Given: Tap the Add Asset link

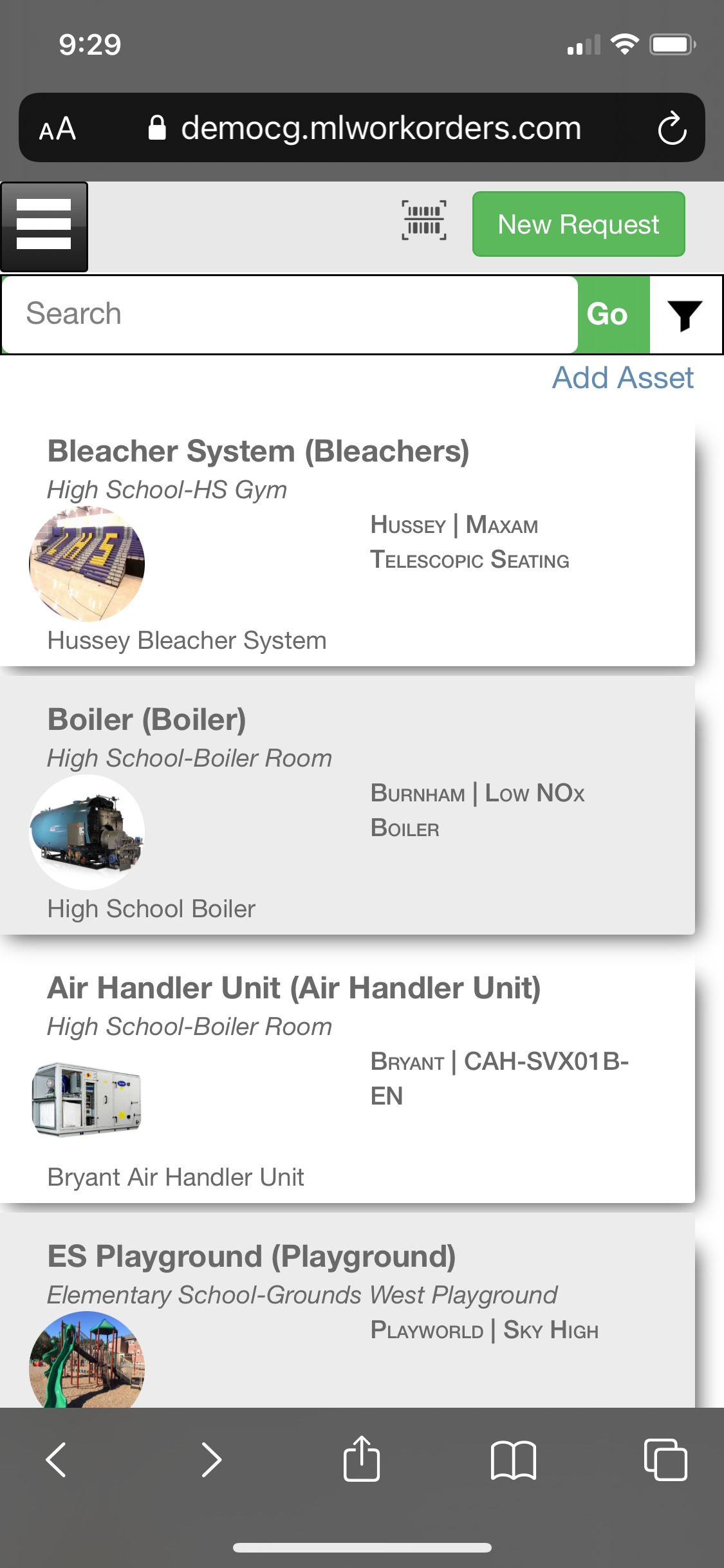Looking at the screenshot, I should click(x=623, y=378).
